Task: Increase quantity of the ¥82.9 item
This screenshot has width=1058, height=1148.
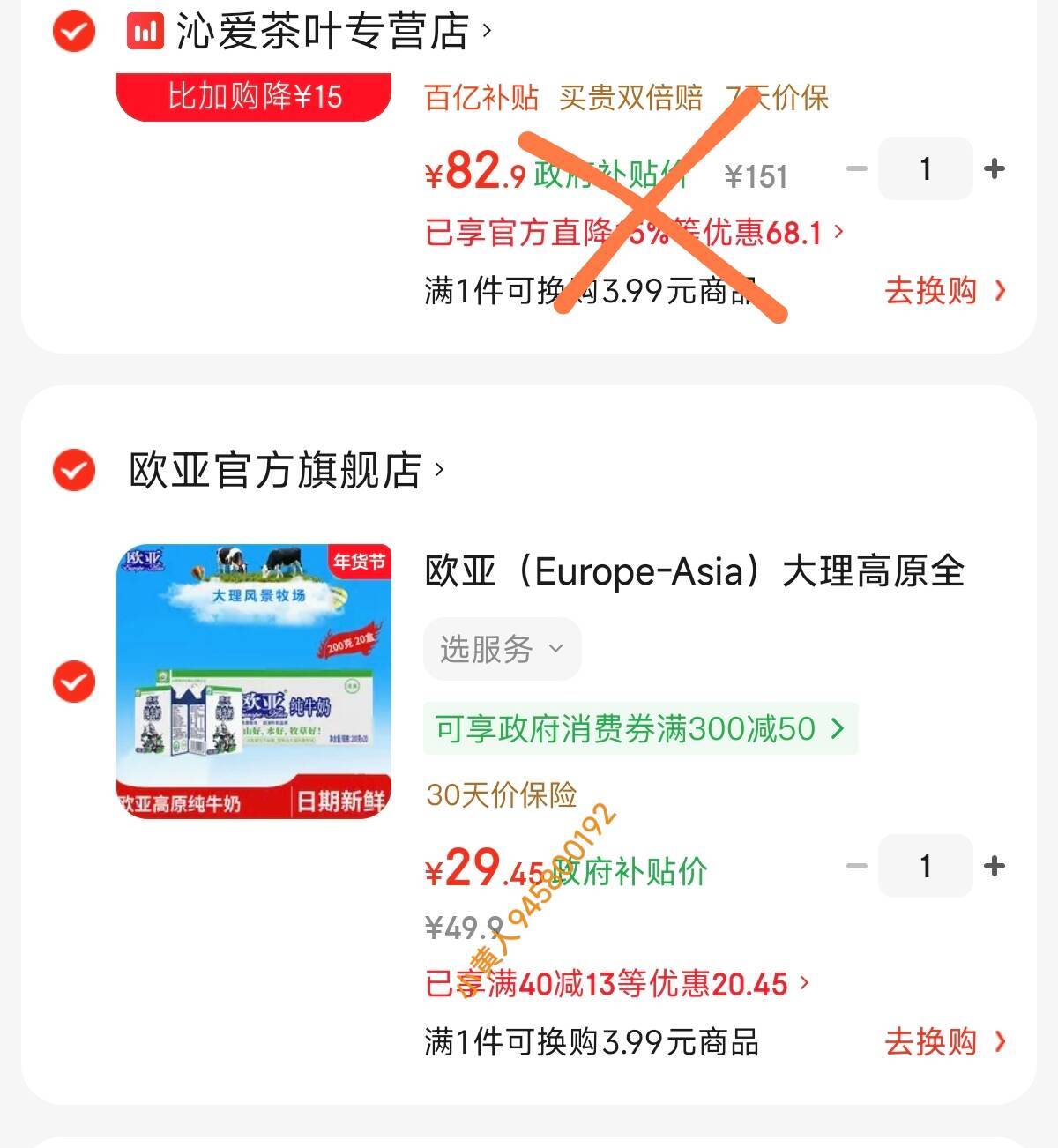Action: (995, 168)
